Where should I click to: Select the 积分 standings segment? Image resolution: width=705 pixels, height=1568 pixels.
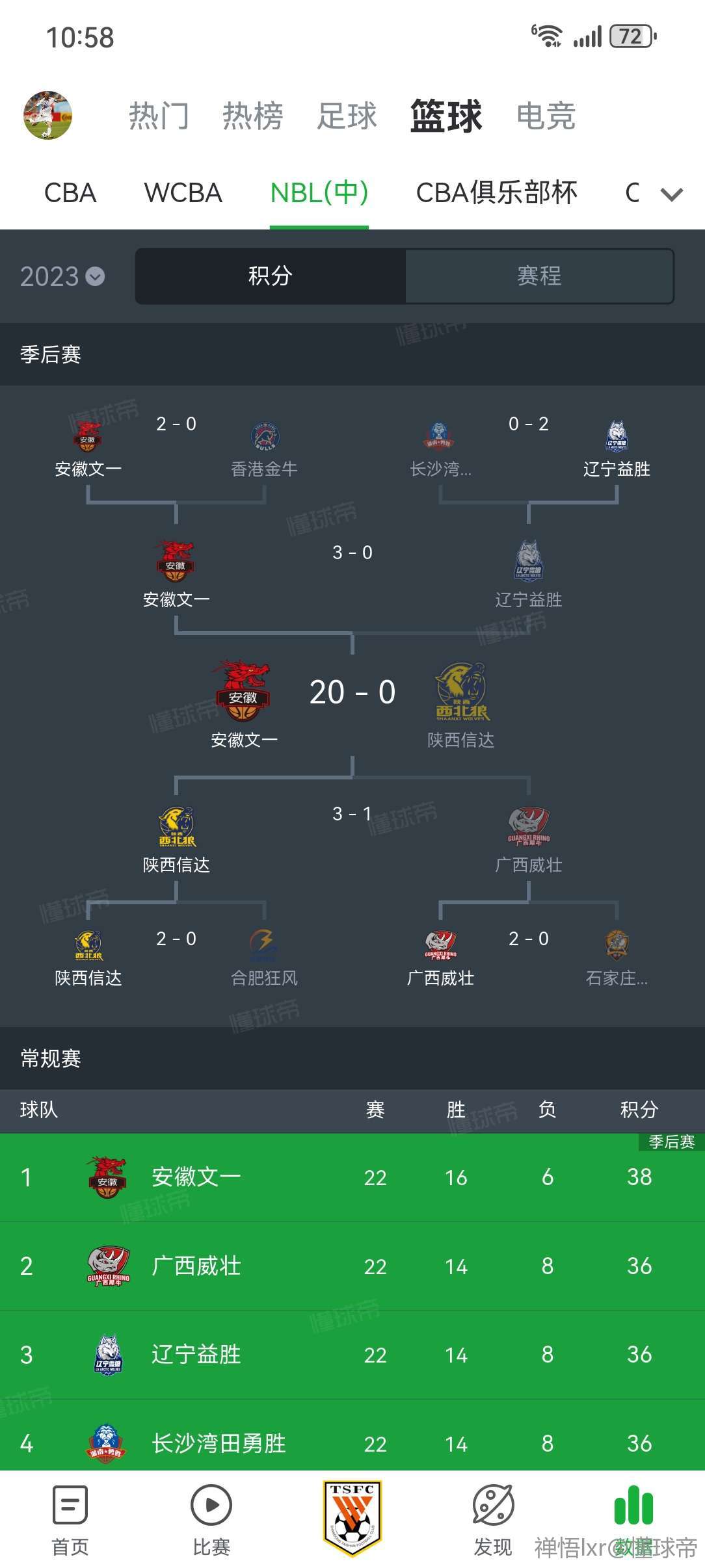point(271,276)
